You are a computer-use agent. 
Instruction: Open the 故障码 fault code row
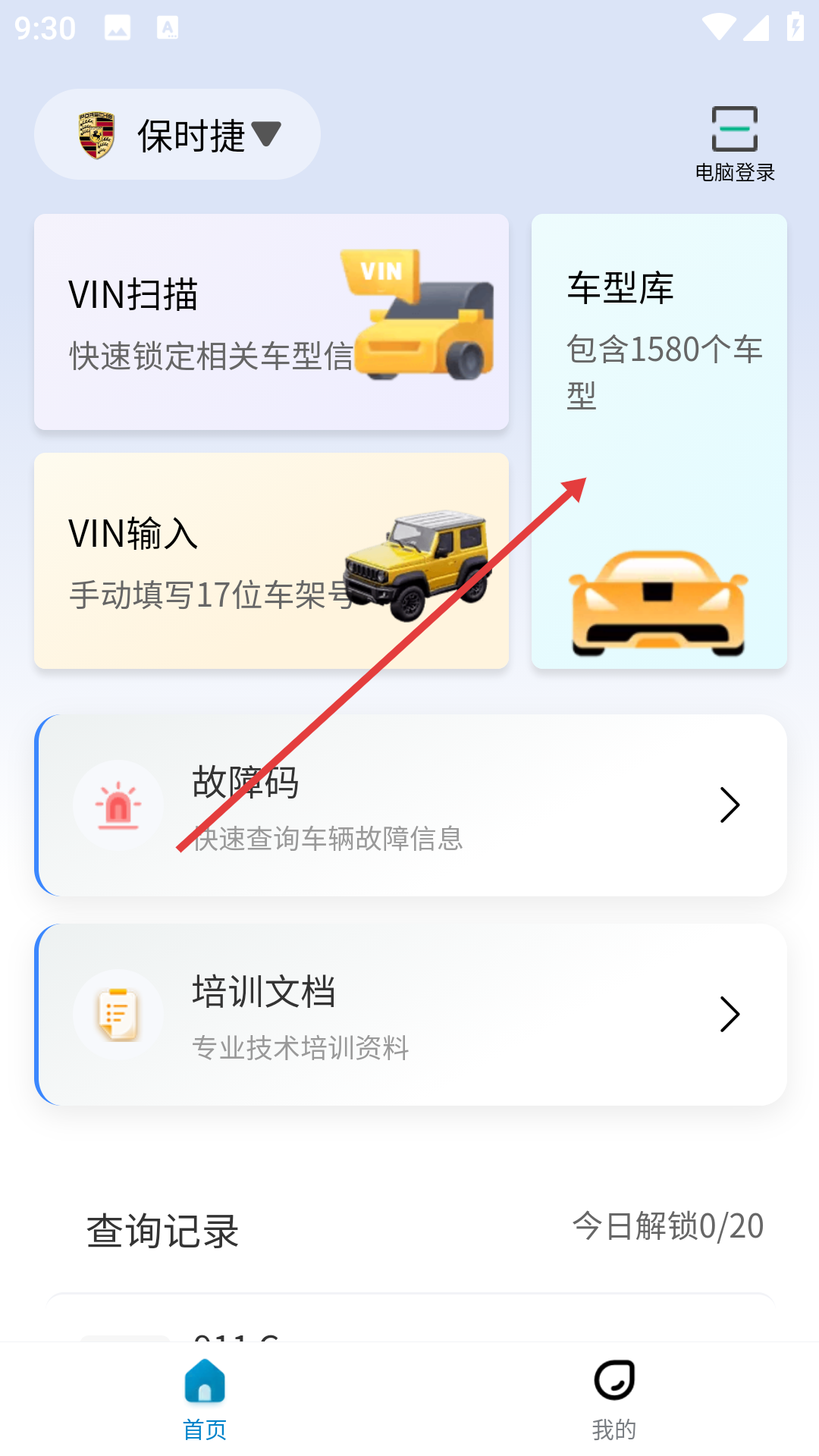coord(411,805)
